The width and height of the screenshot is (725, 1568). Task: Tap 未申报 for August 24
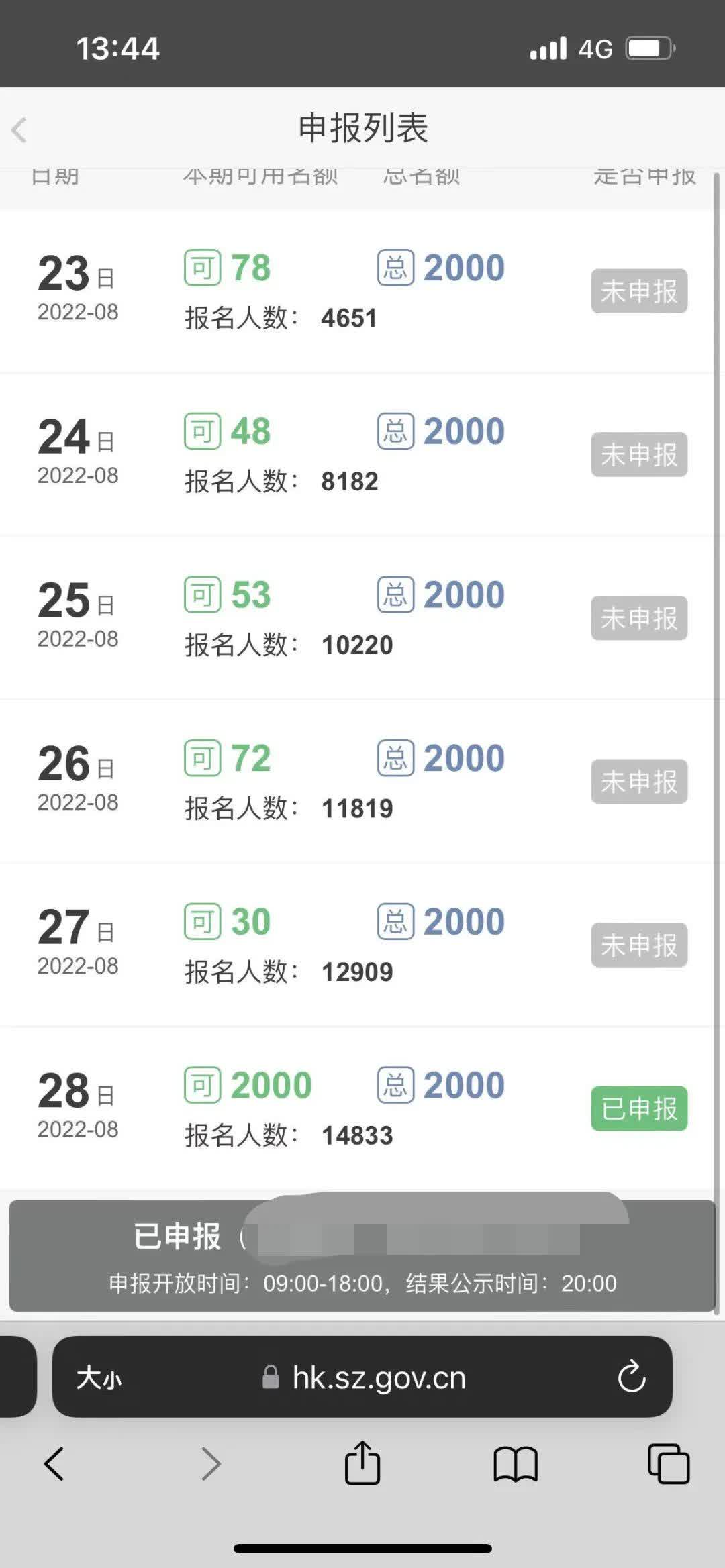[x=638, y=455]
